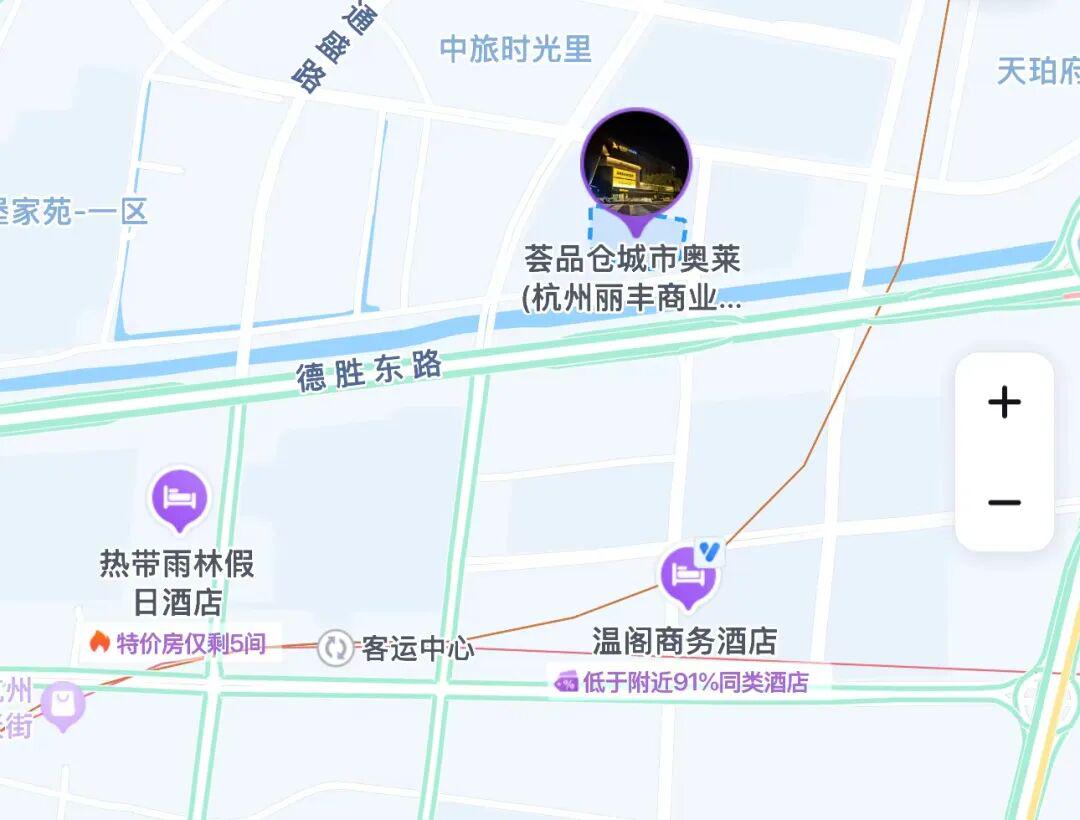This screenshot has height=820, width=1080.
Task: Select the 温阁商务酒店 hotel marker
Action: pyautogui.click(x=687, y=576)
